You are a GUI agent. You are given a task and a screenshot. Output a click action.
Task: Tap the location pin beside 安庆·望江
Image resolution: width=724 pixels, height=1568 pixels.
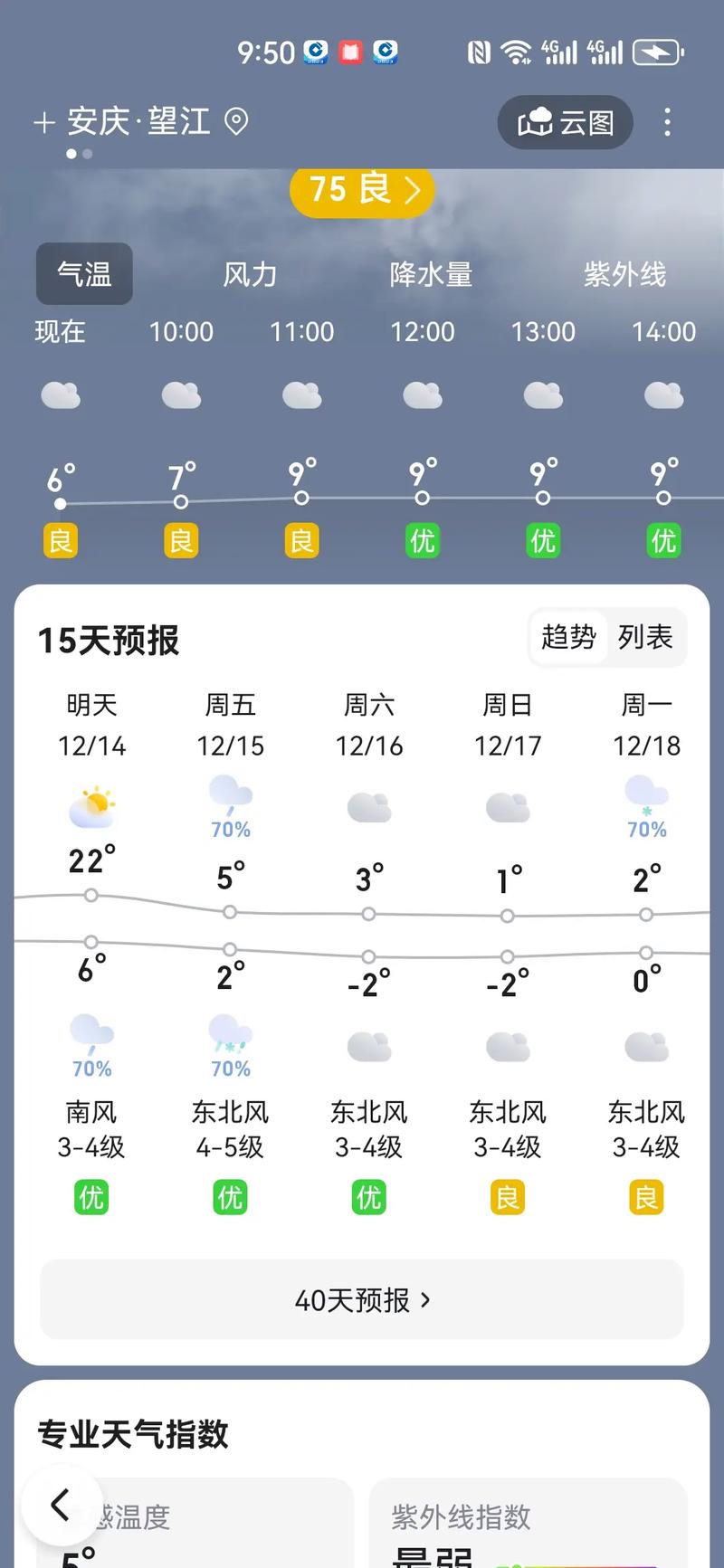pos(234,122)
